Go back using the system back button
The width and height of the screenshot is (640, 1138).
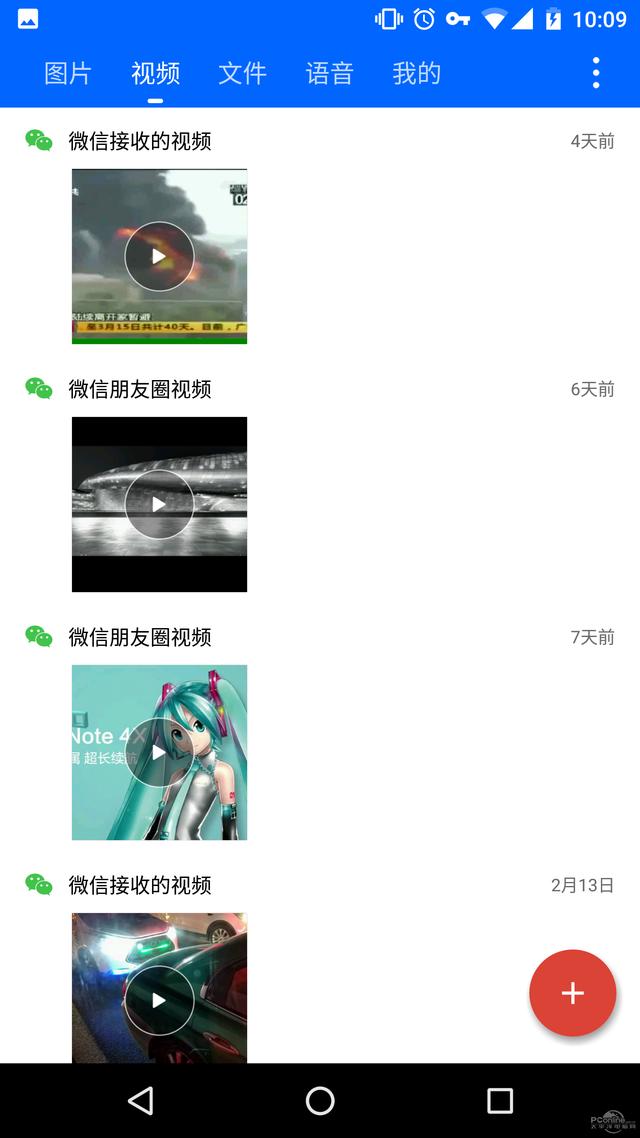[141, 1101]
